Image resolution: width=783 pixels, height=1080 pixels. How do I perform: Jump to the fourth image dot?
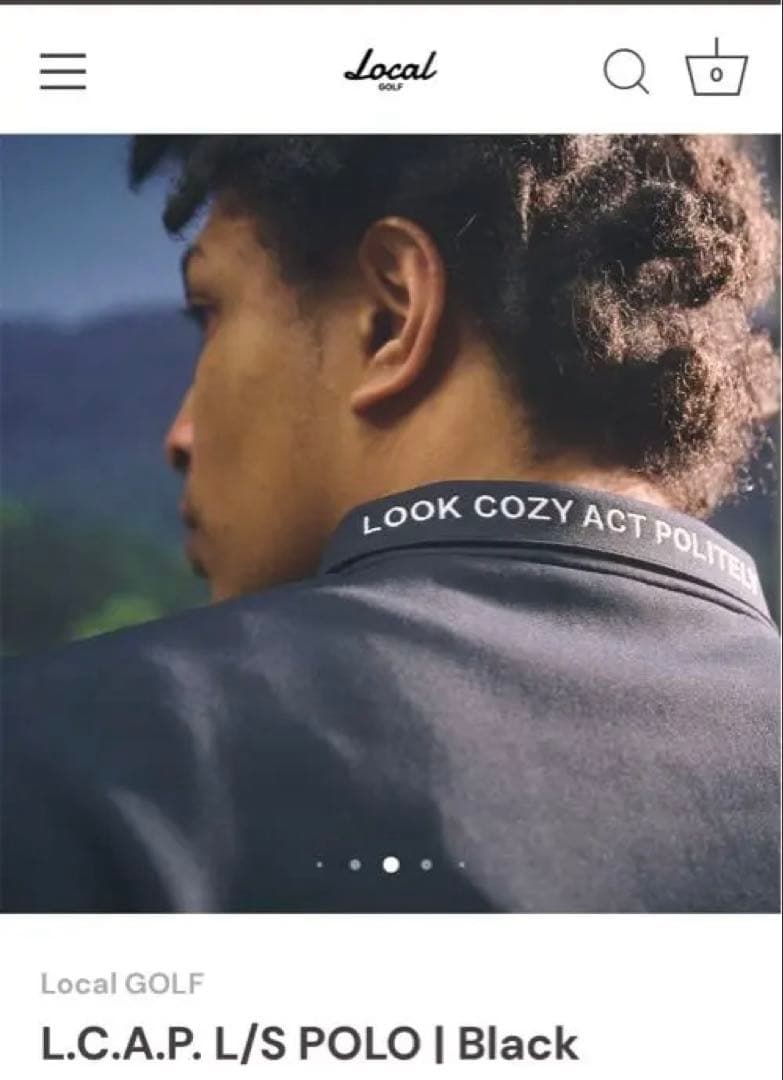(x=427, y=865)
